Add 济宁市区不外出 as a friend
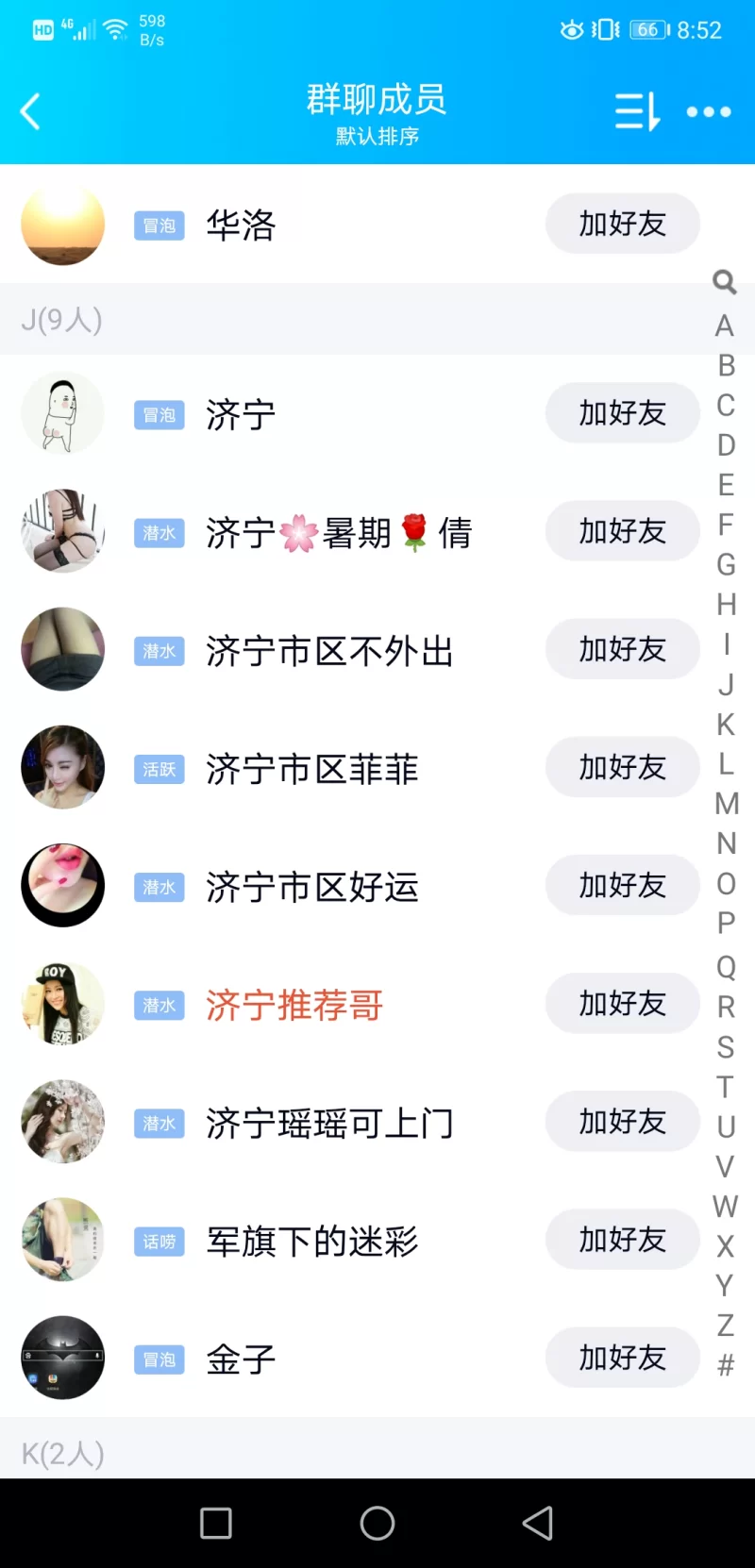 tap(622, 650)
